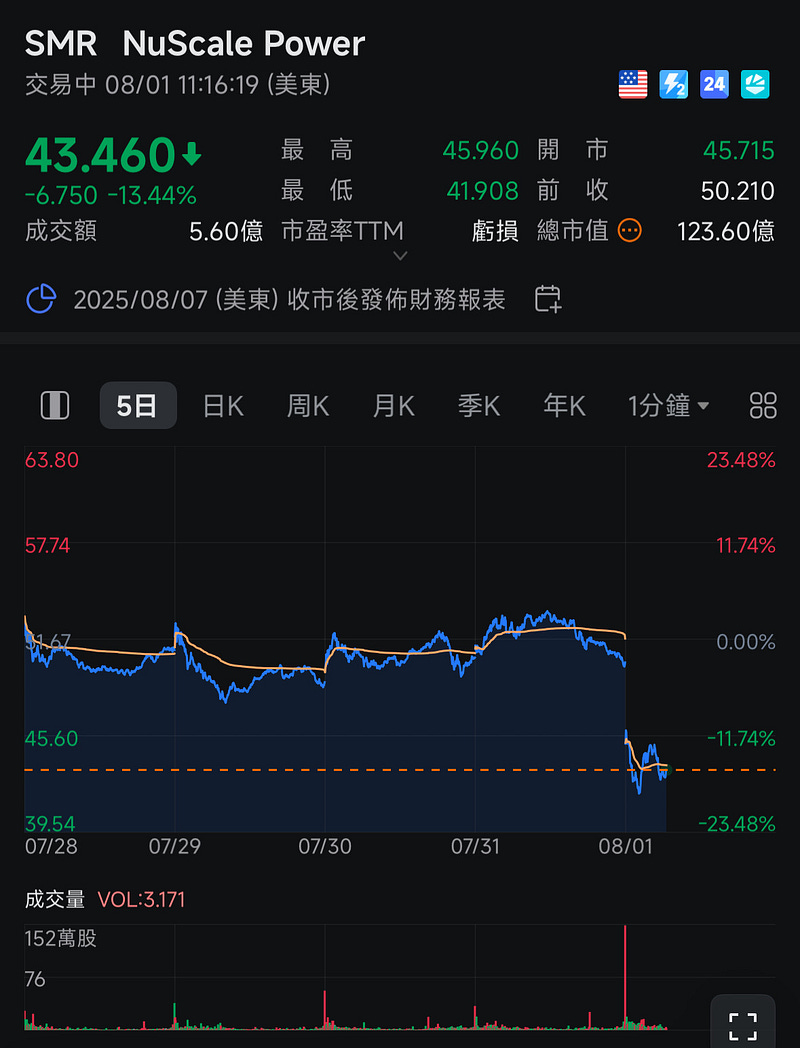
Task: Show the 月K chart
Action: [393, 405]
